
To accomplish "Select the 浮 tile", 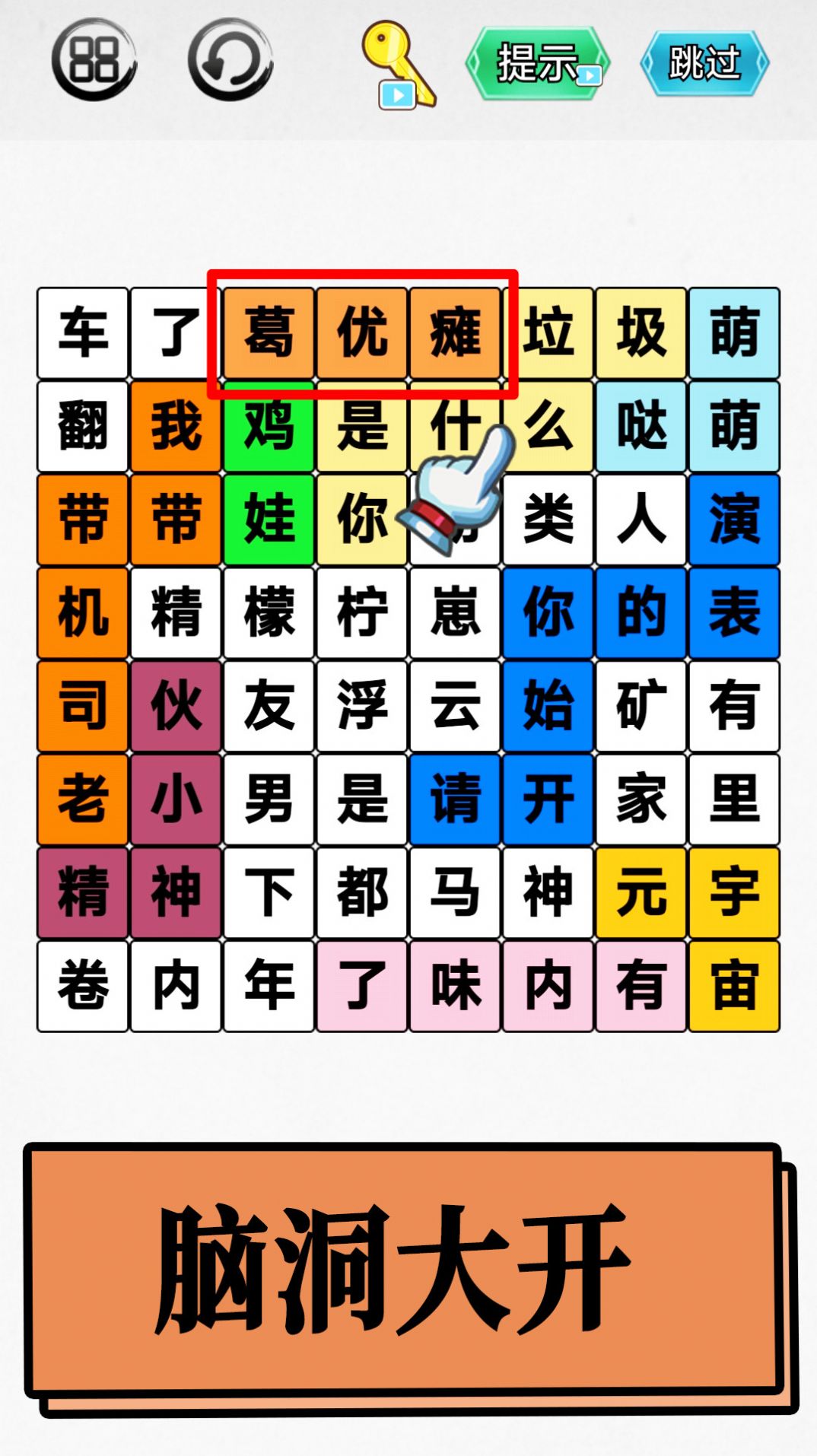I will click(x=362, y=706).
